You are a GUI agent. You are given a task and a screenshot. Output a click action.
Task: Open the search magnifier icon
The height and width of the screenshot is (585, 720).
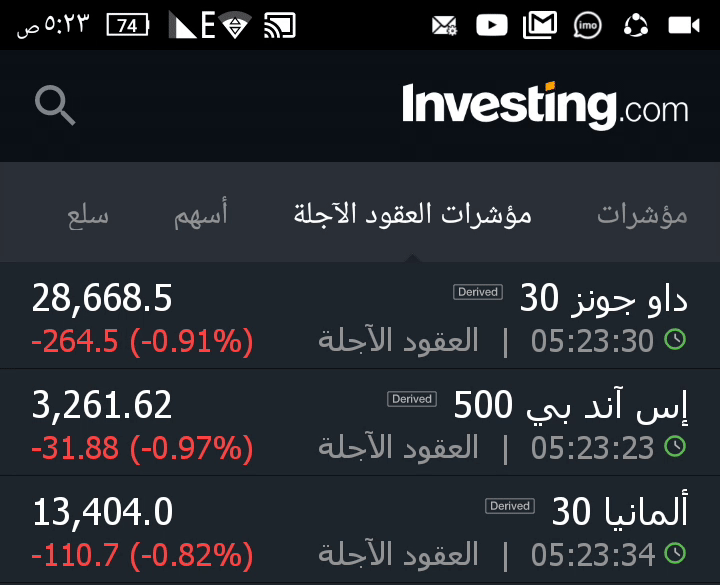pyautogui.click(x=55, y=105)
